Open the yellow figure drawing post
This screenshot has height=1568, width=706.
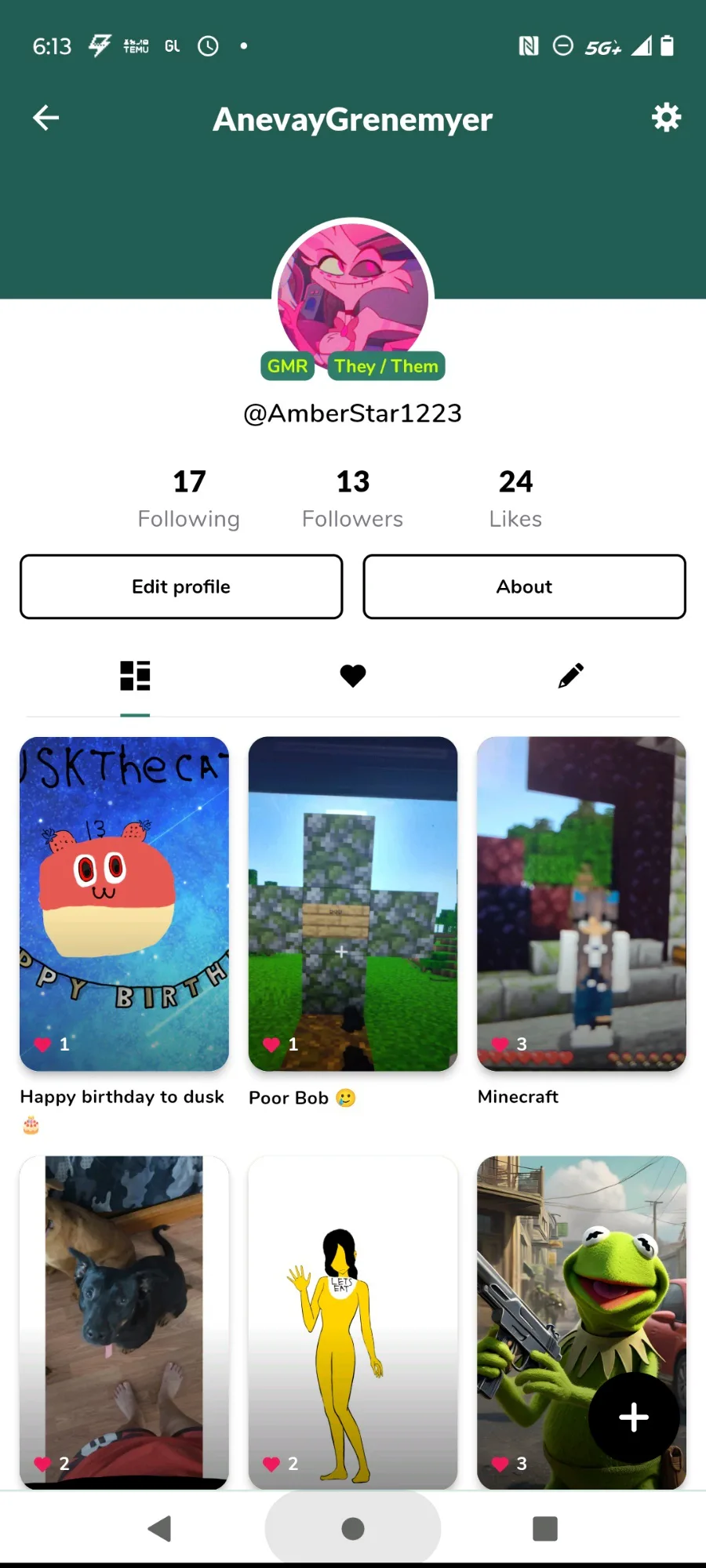(x=353, y=1321)
